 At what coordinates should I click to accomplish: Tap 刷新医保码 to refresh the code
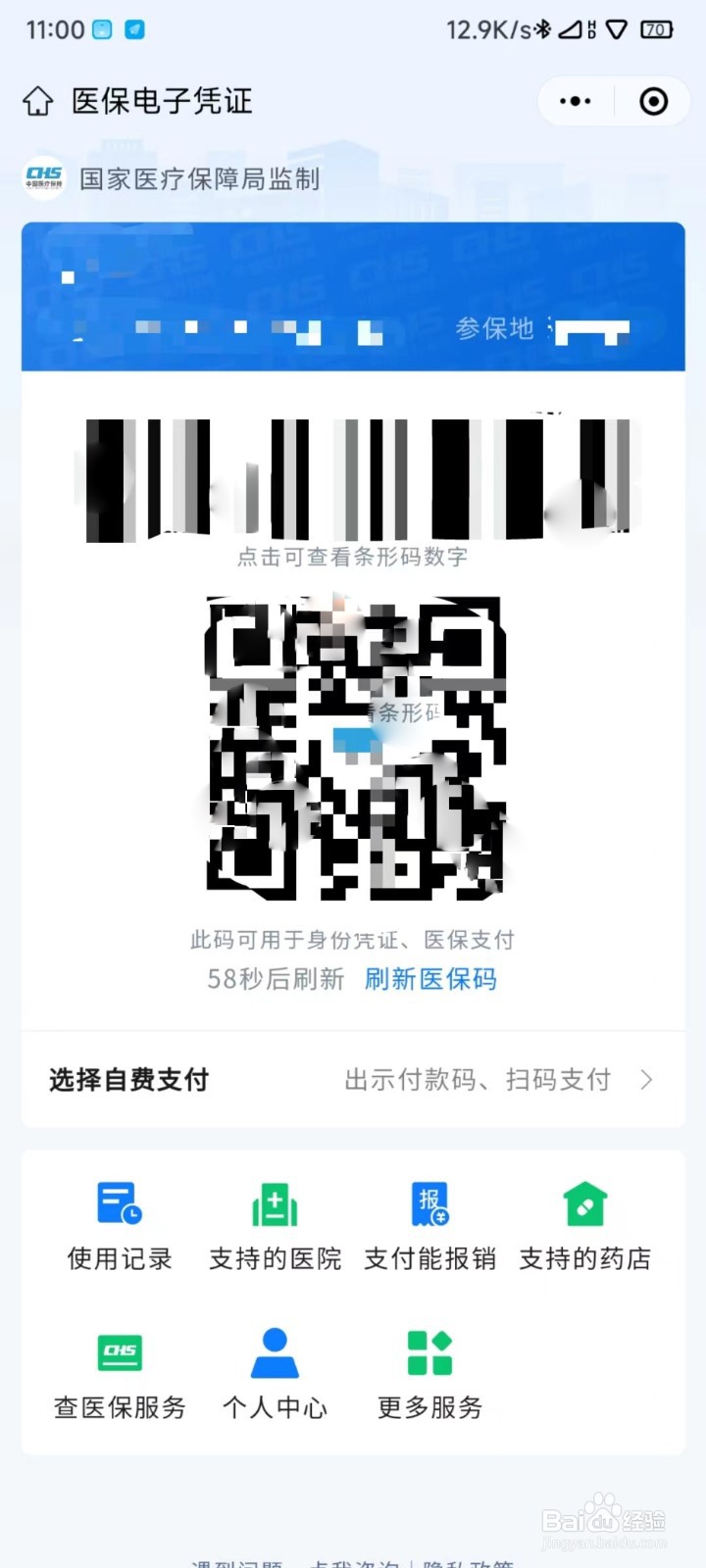tap(430, 979)
